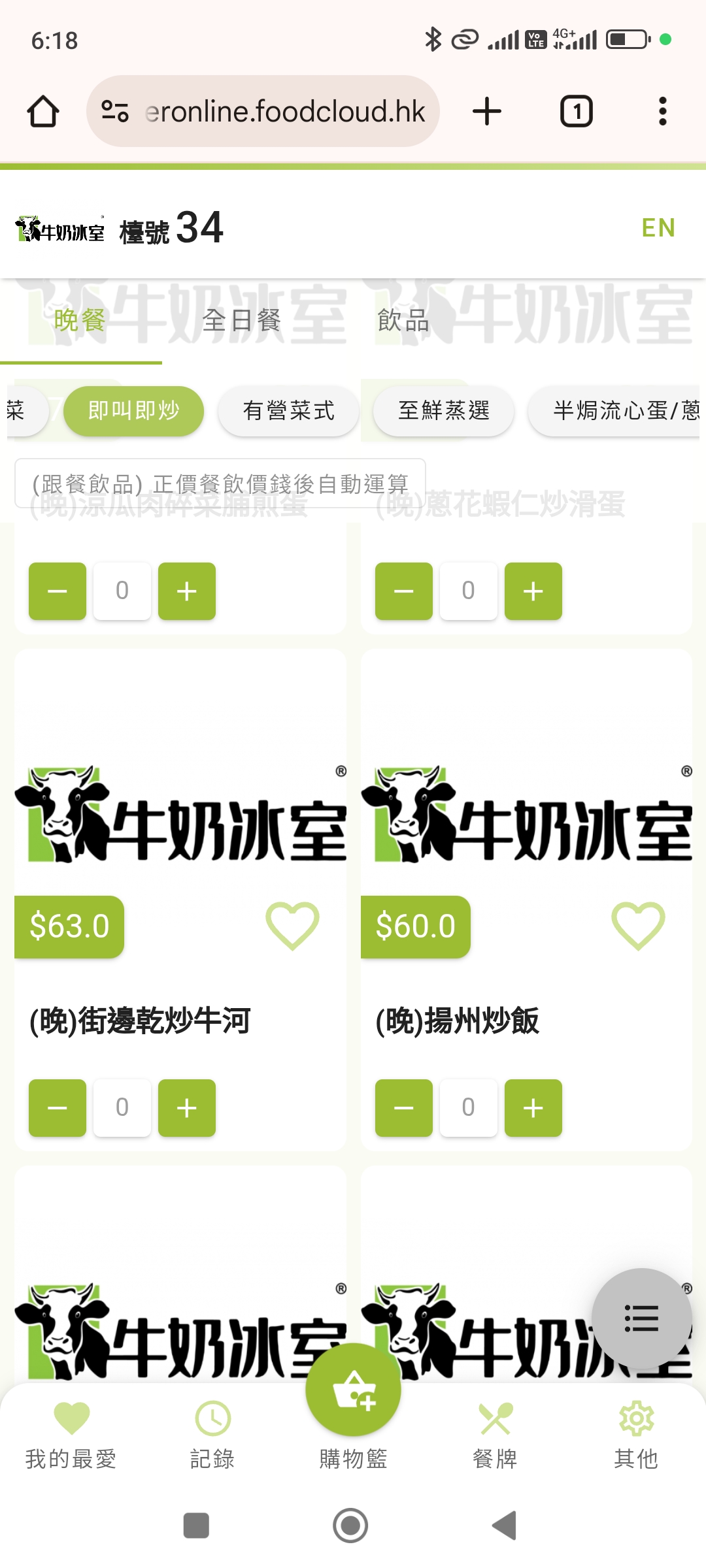Select the 至鮮蒸選 category chip
Image resolution: width=706 pixels, height=1568 pixels.
coord(444,411)
